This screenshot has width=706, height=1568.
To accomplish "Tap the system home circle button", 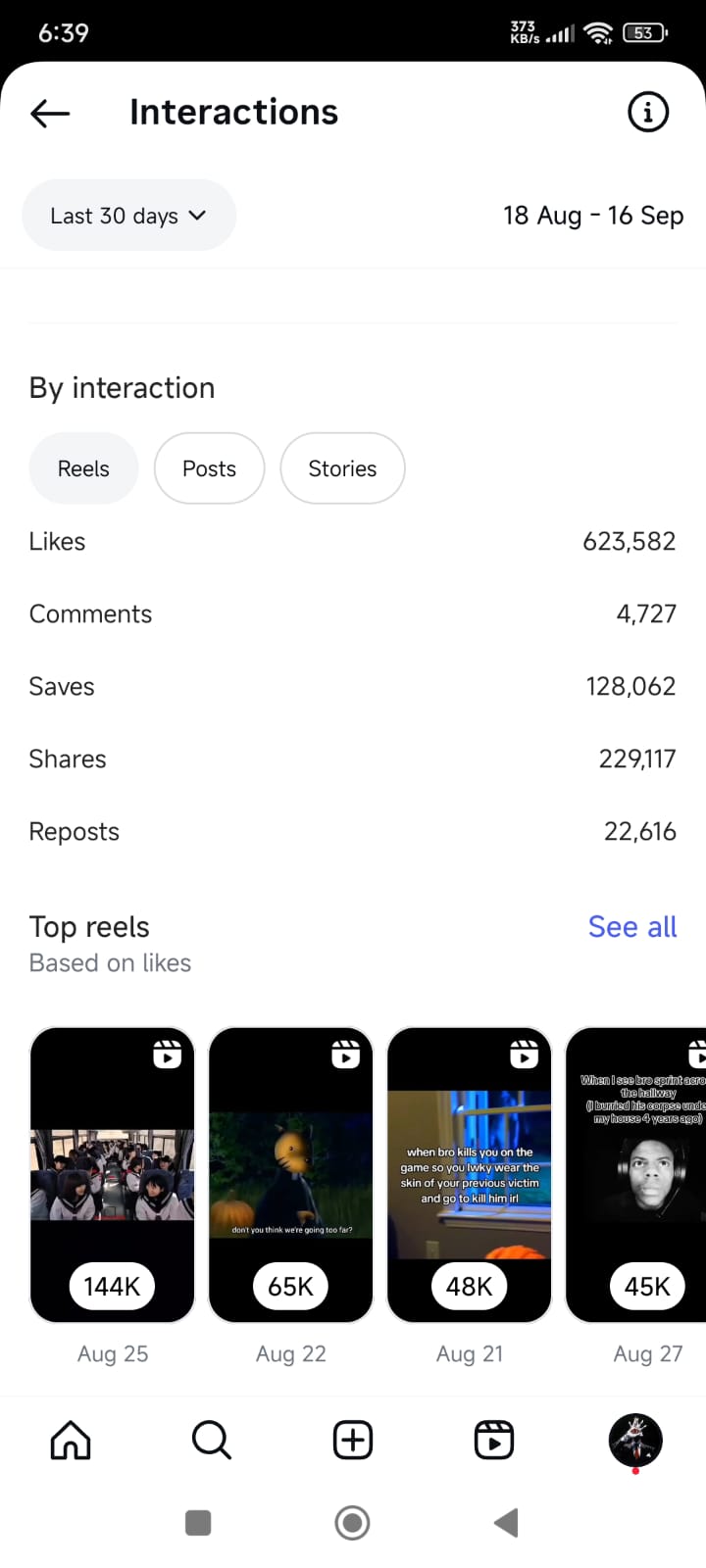I will pyautogui.click(x=353, y=1523).
